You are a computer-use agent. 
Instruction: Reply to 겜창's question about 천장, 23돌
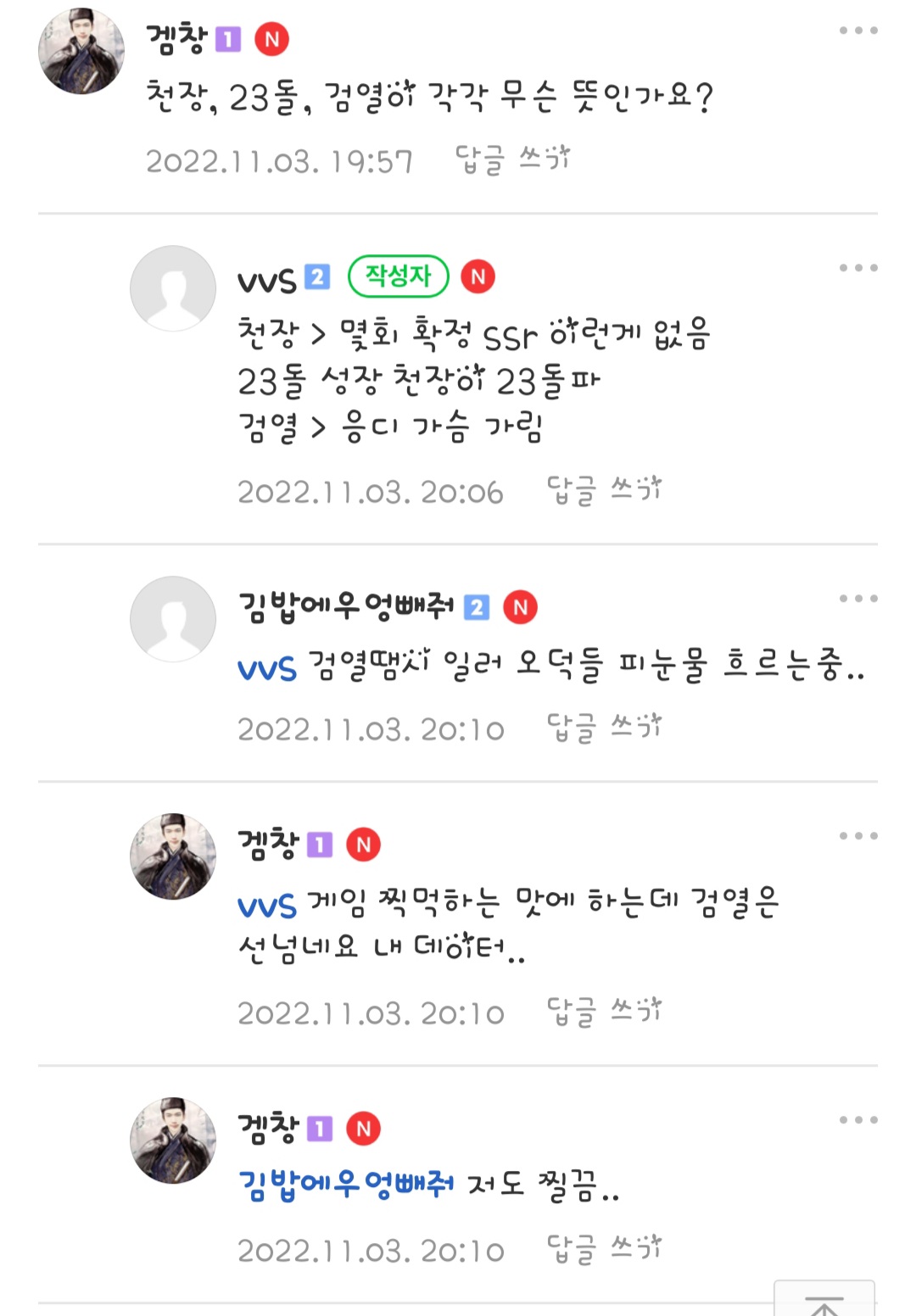pyautogui.click(x=512, y=159)
